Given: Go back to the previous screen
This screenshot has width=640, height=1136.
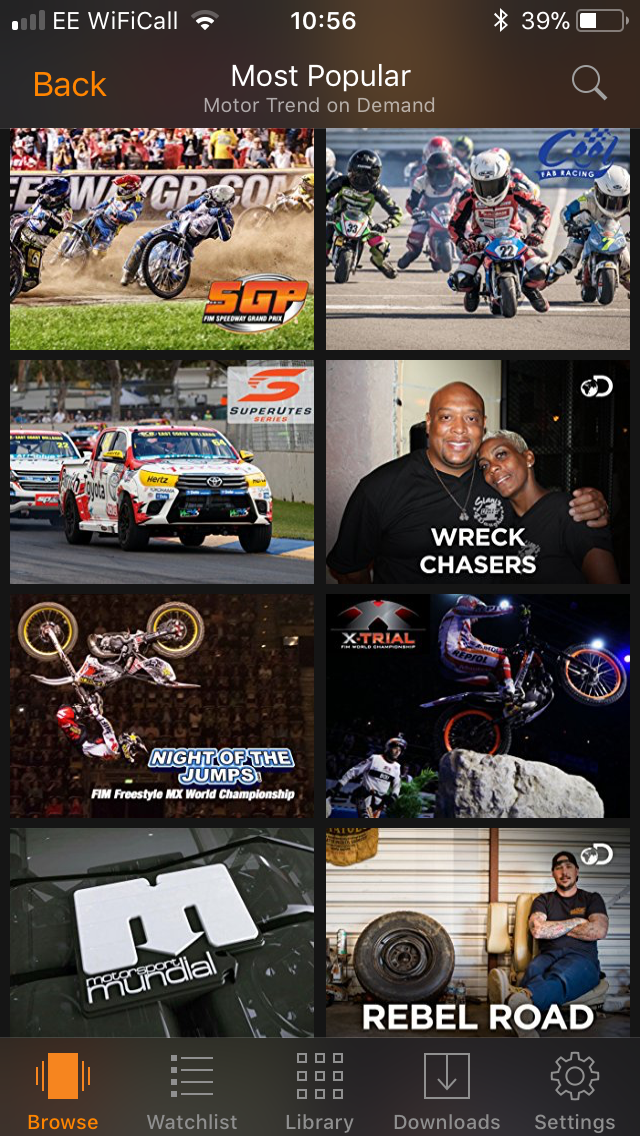Looking at the screenshot, I should click(x=69, y=85).
